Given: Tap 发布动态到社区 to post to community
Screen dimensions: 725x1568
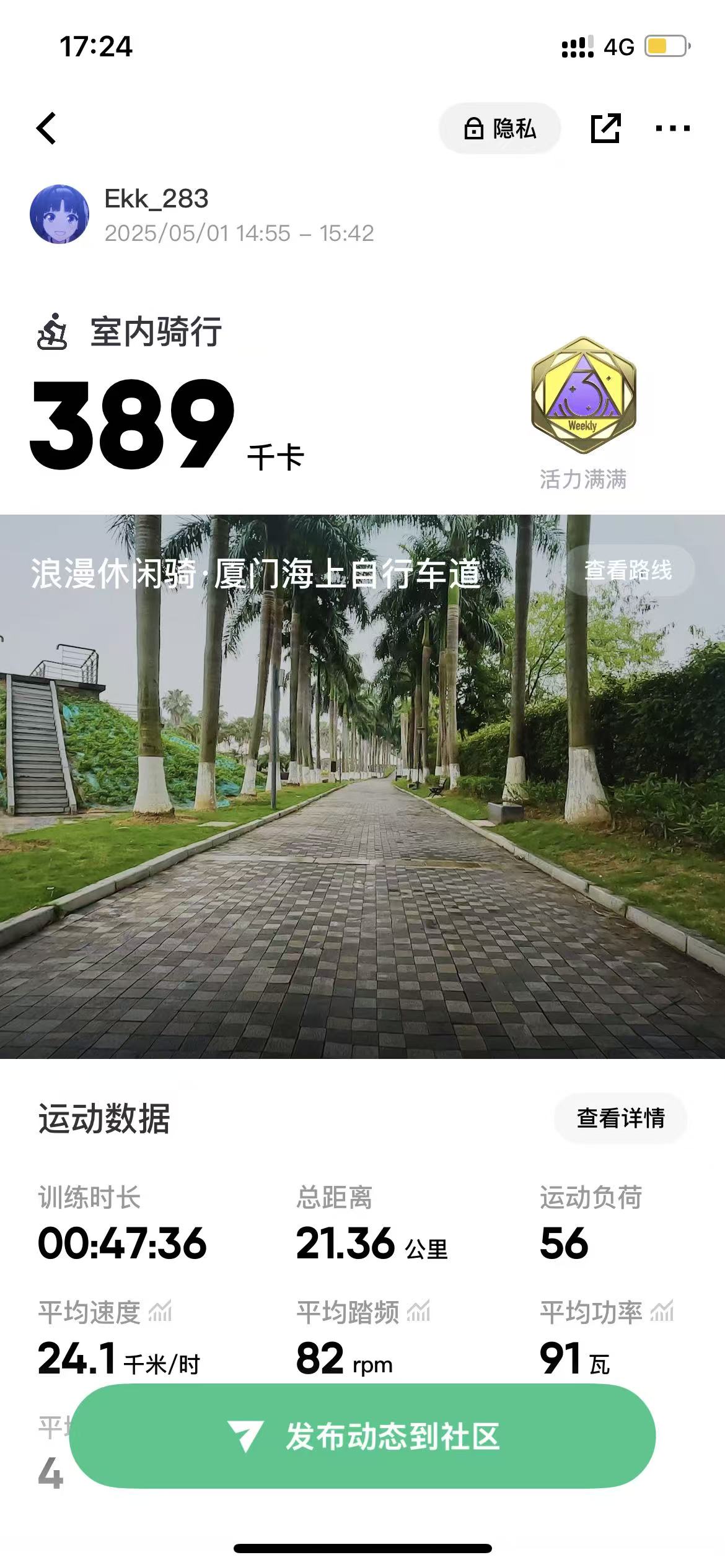Looking at the screenshot, I should point(362,1435).
